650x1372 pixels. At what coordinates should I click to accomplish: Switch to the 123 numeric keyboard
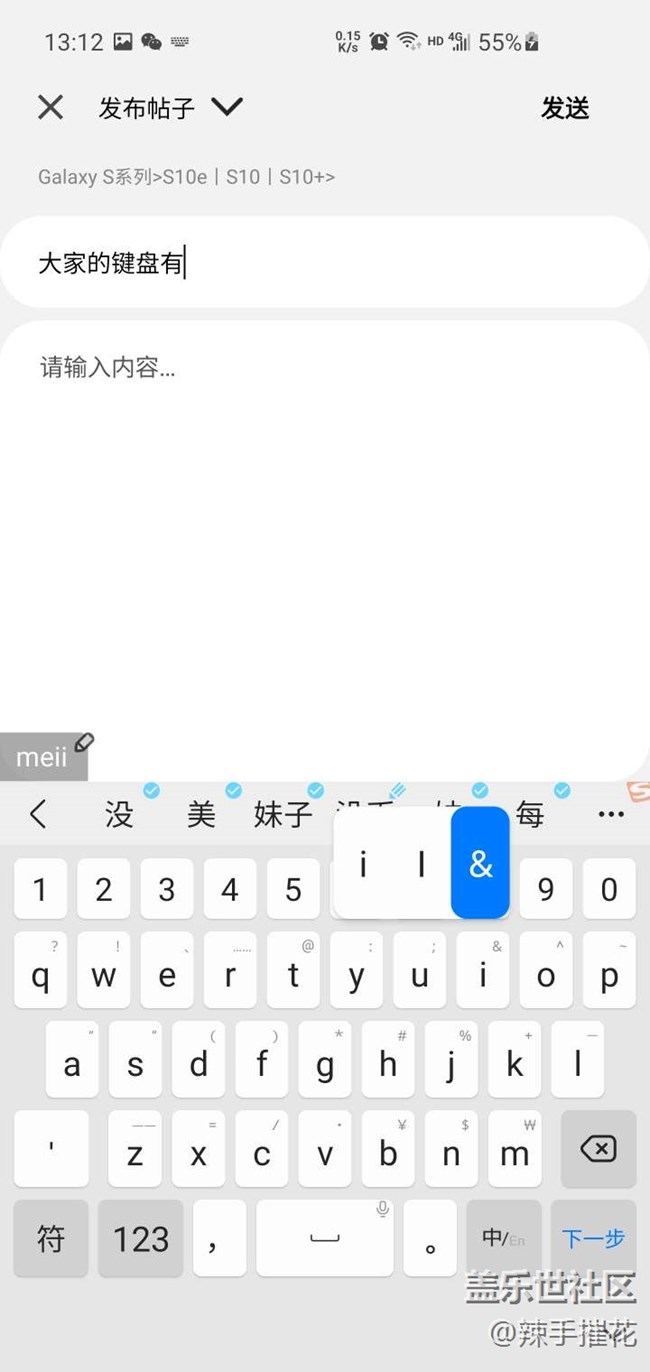[141, 1238]
